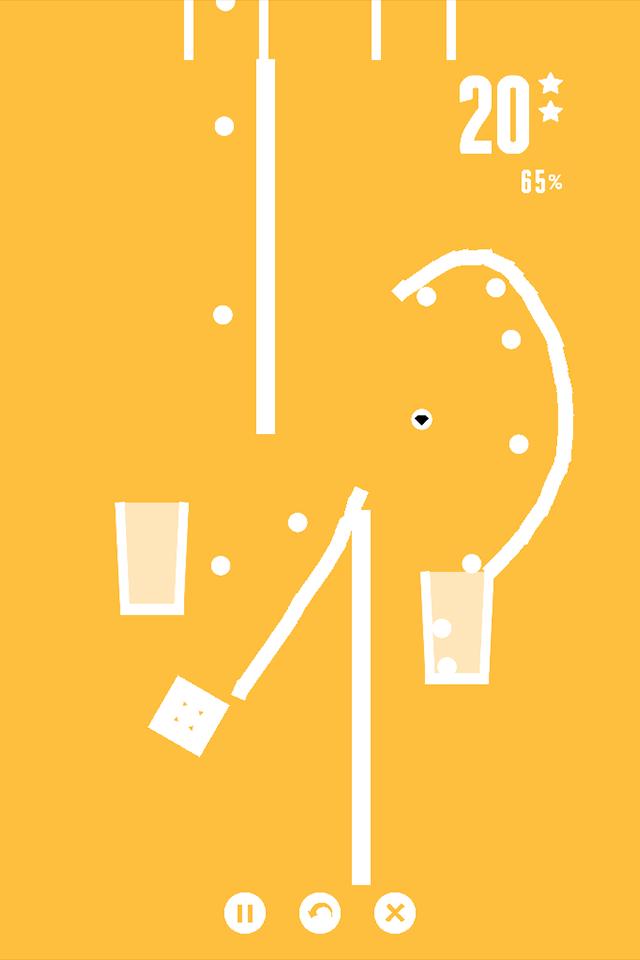Viewport: 640px width, 960px height.
Task: Pause the game
Action: 245,913
